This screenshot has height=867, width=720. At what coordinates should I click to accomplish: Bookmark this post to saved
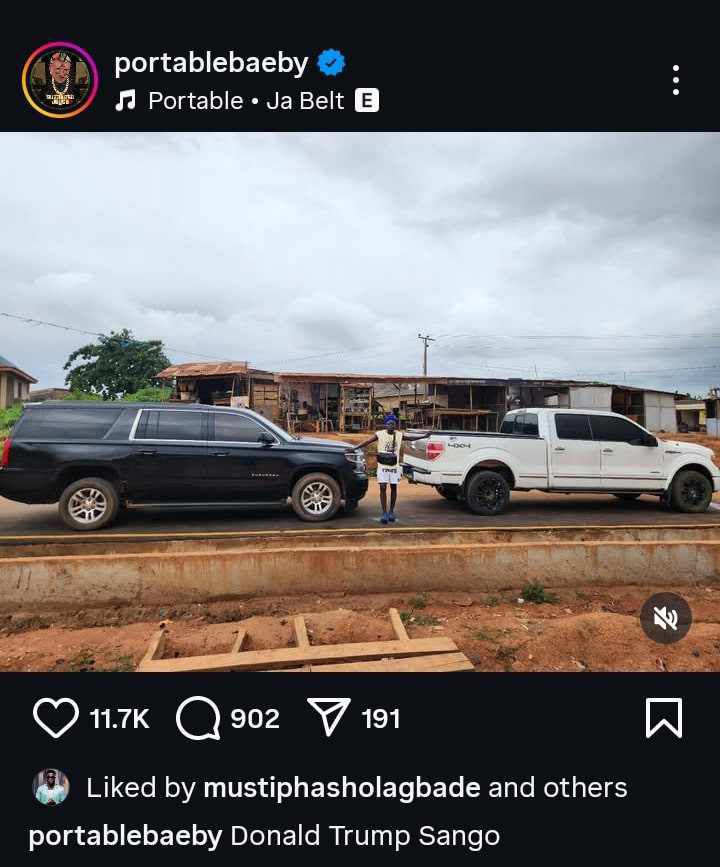(x=664, y=718)
